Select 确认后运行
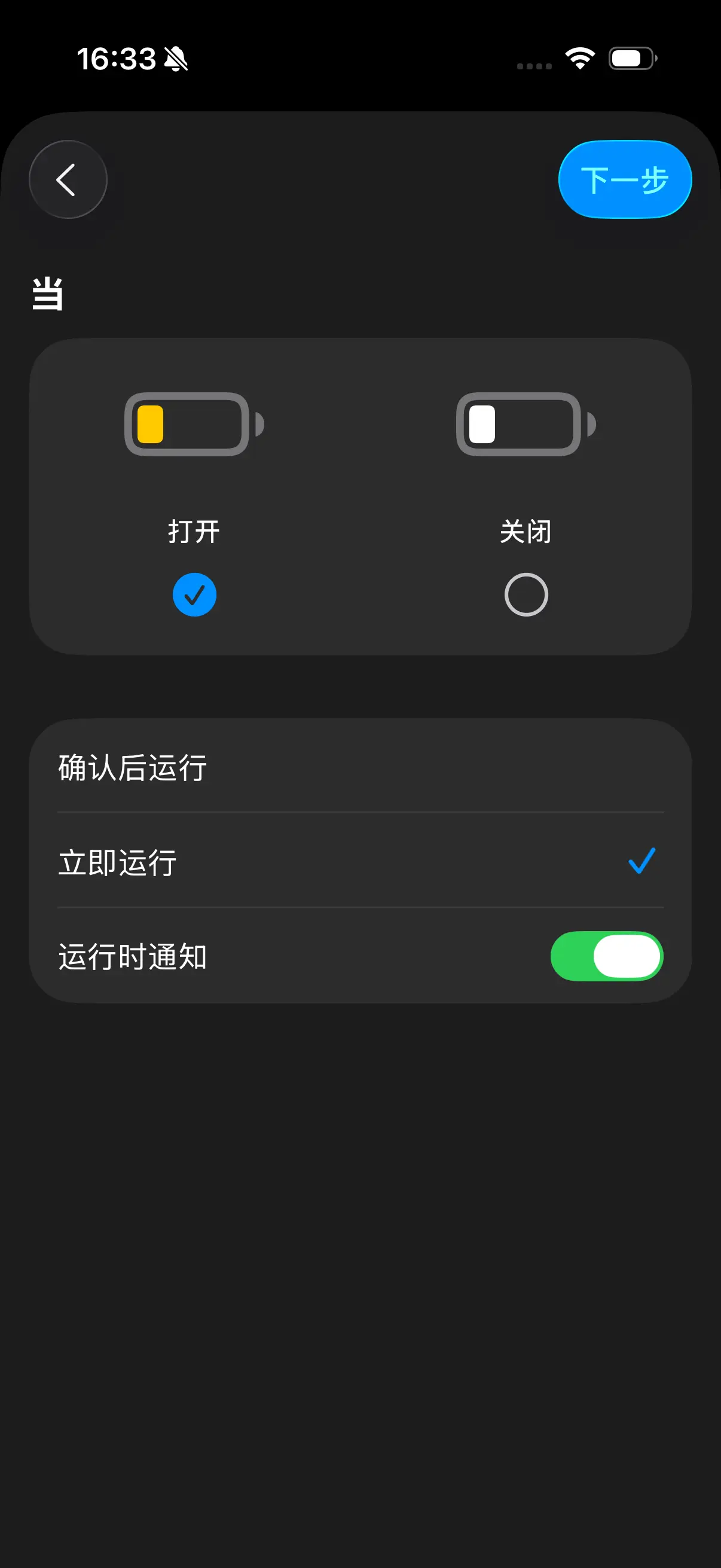This screenshot has width=721, height=1568. (360, 766)
